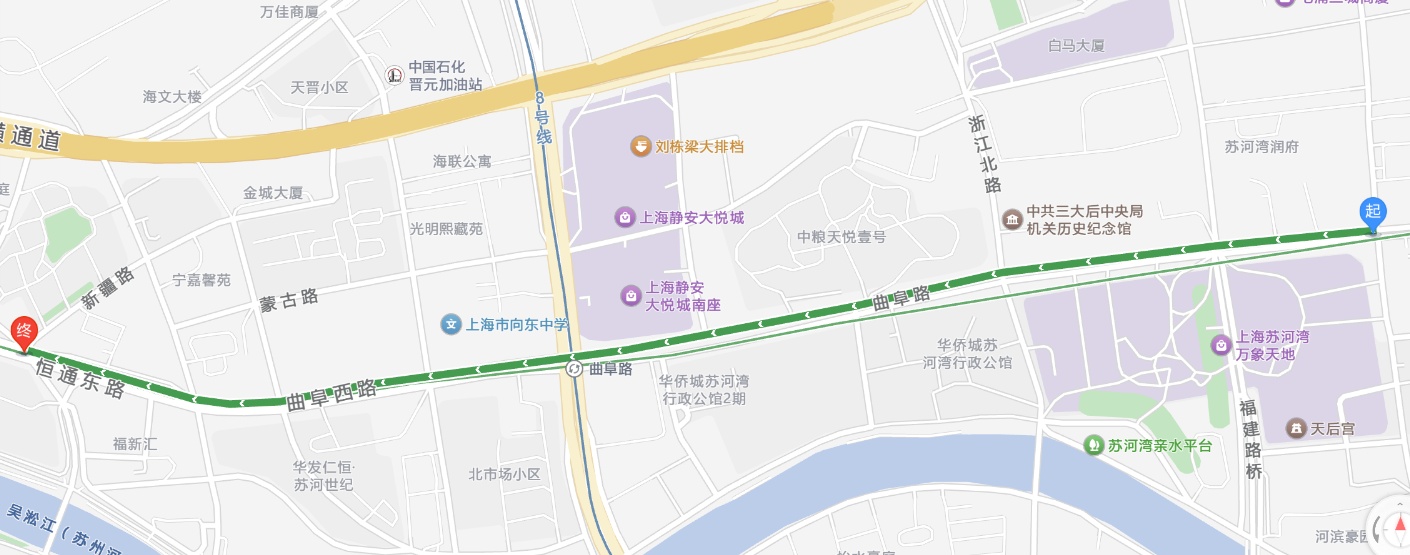The height and width of the screenshot is (555, 1410).
Task: Tap the blue start point marker
Action: coord(1372,212)
